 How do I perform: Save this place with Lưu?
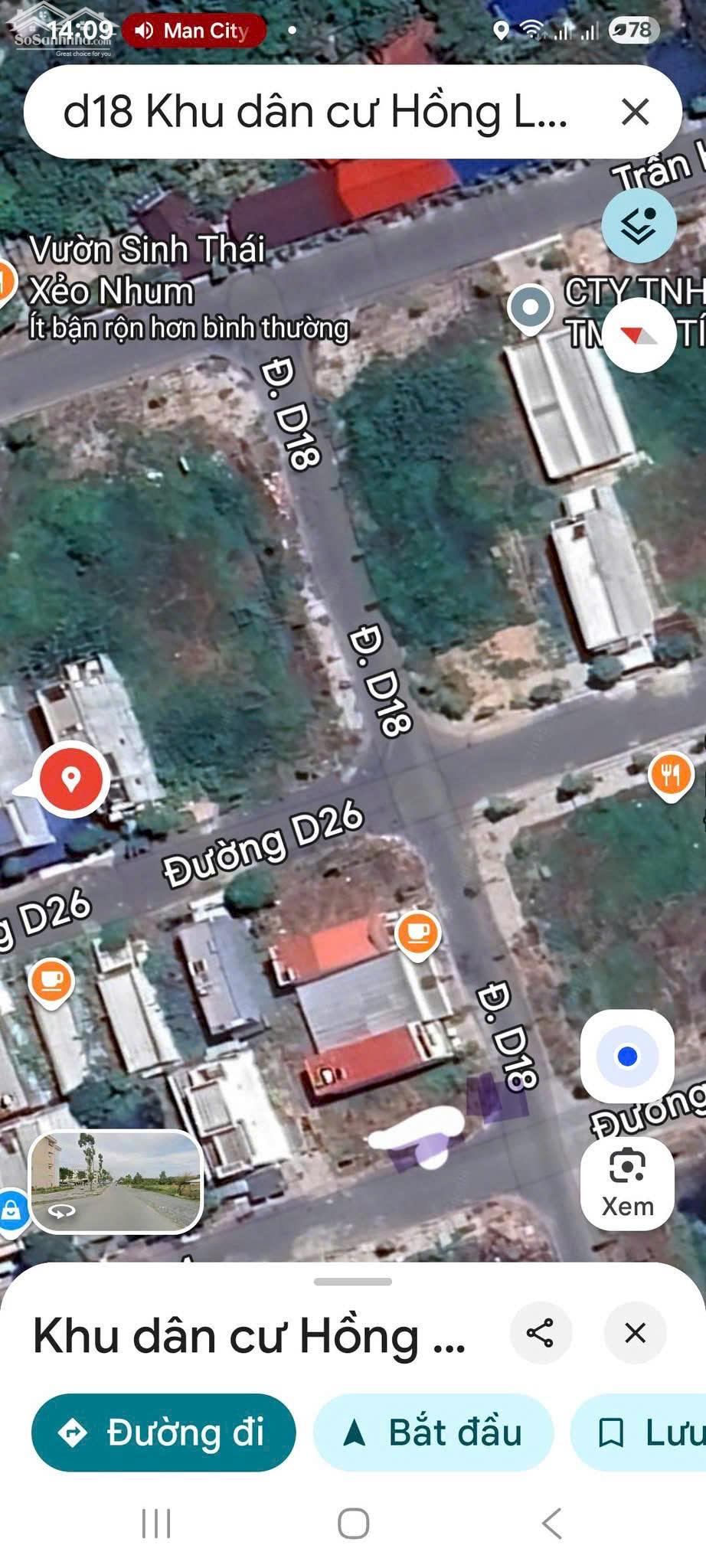click(643, 1432)
